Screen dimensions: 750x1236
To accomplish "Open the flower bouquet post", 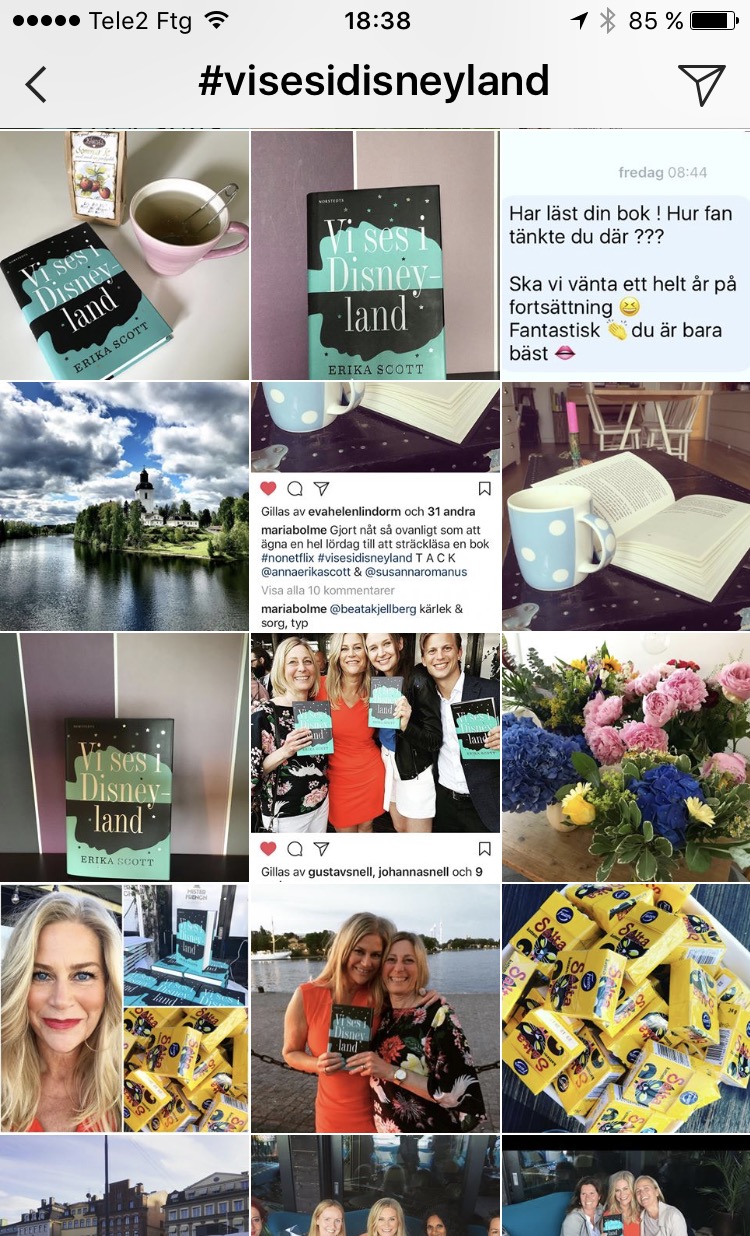I will pyautogui.click(x=625, y=757).
